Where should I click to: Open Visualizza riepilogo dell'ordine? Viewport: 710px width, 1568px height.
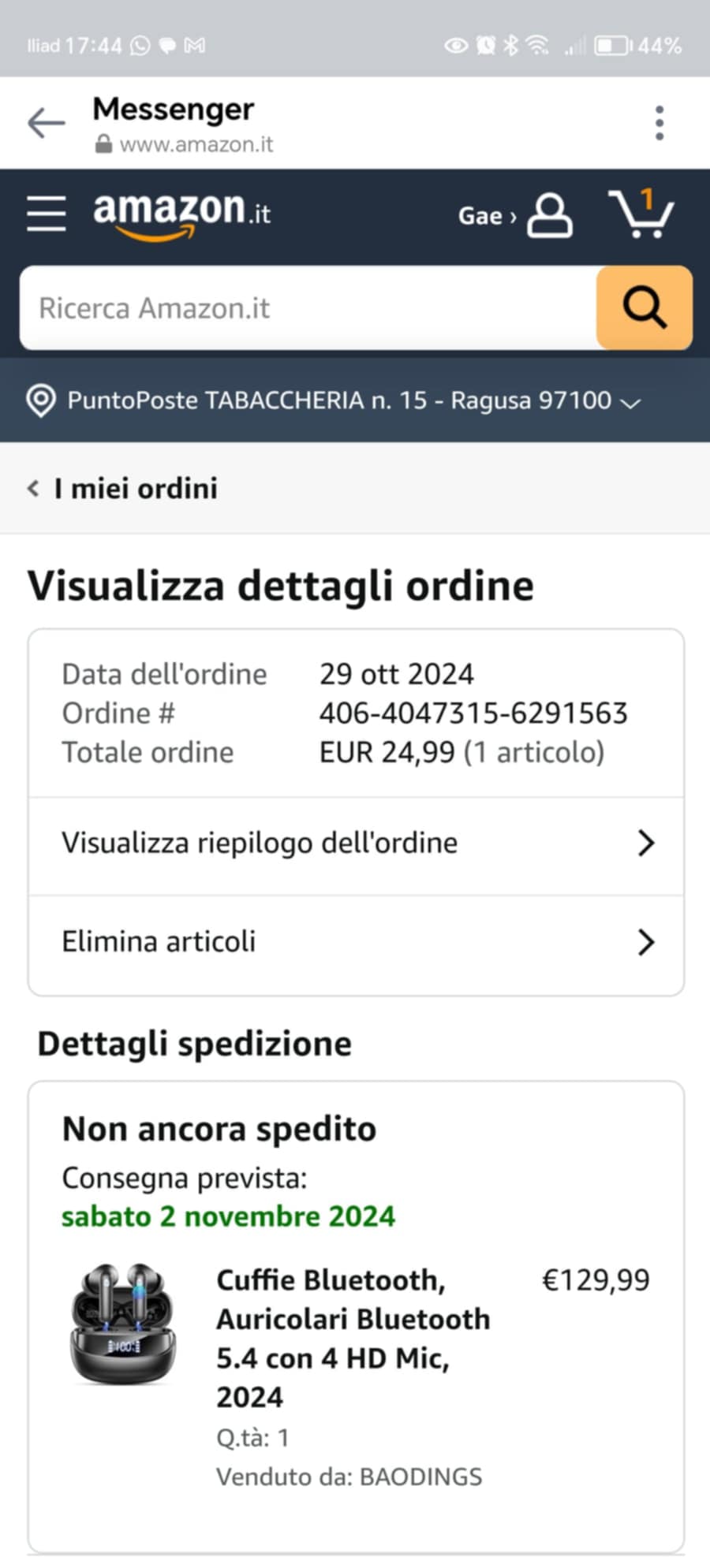click(356, 844)
